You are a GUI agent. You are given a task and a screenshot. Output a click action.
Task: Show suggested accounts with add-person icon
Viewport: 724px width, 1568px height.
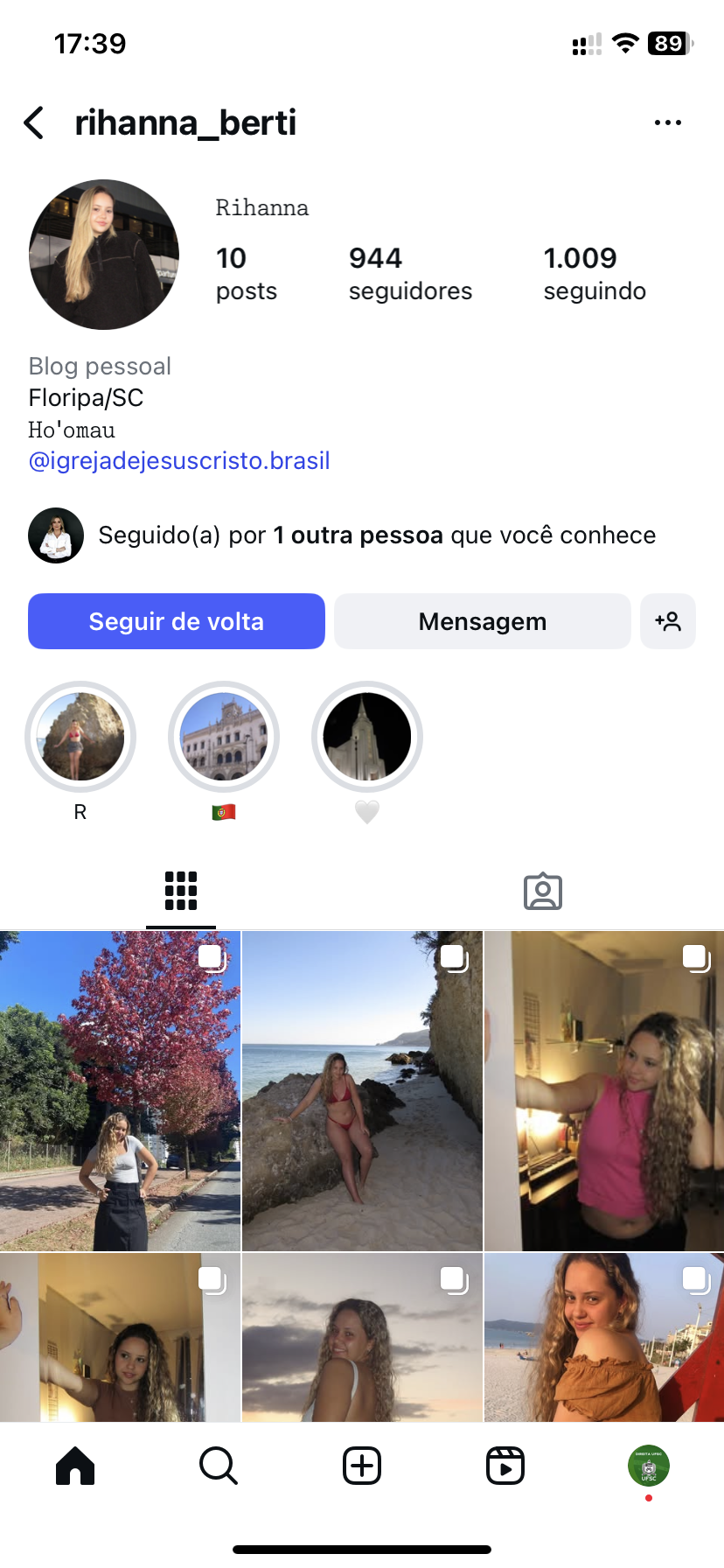click(x=668, y=621)
